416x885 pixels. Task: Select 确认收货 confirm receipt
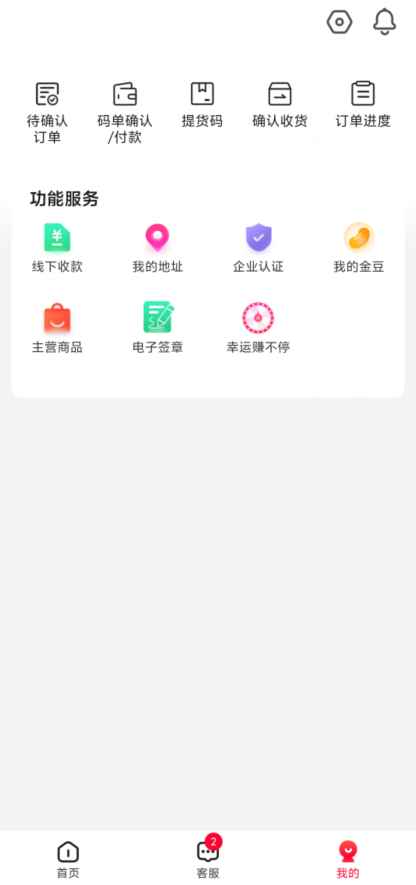(x=280, y=105)
